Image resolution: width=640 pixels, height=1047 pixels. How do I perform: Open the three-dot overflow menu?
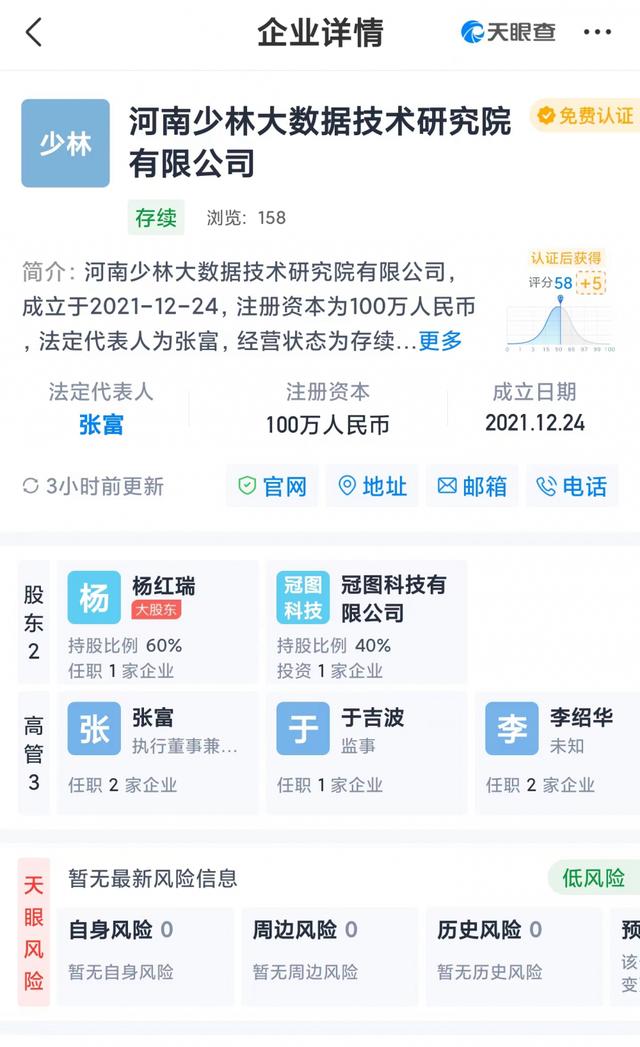(x=597, y=32)
